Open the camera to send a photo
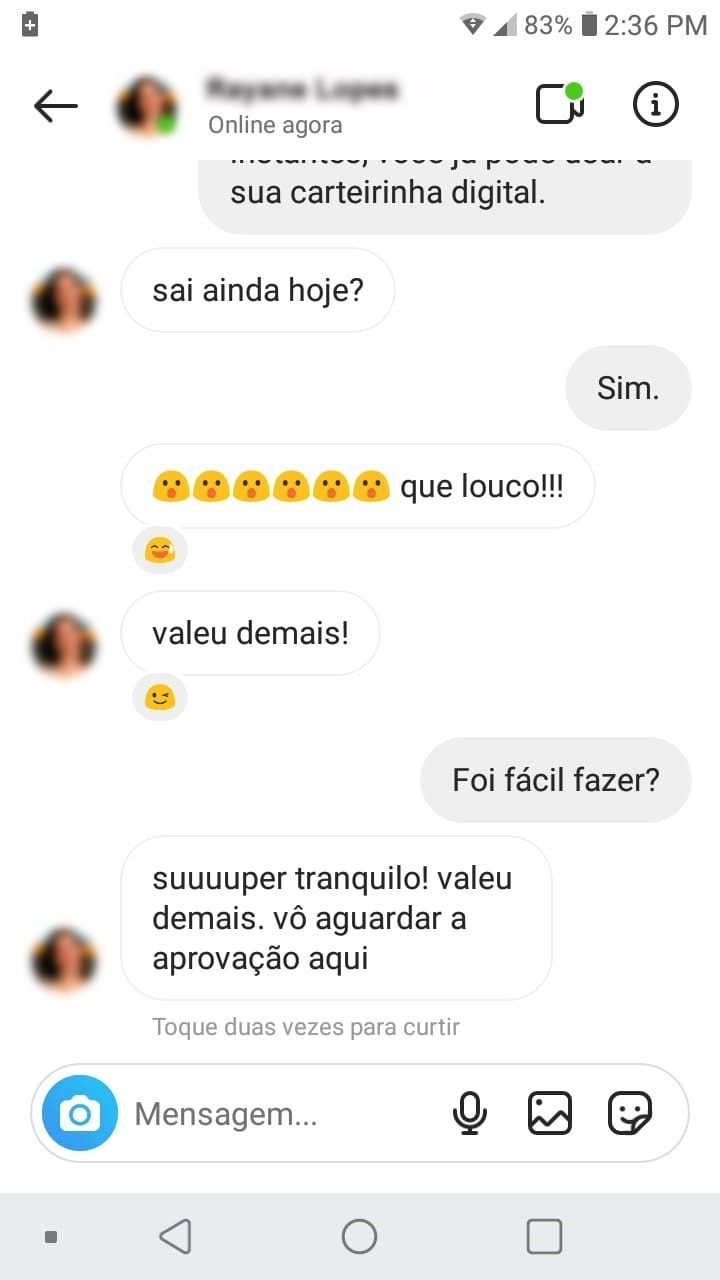Screen dimensions: 720x1280 (80, 1113)
